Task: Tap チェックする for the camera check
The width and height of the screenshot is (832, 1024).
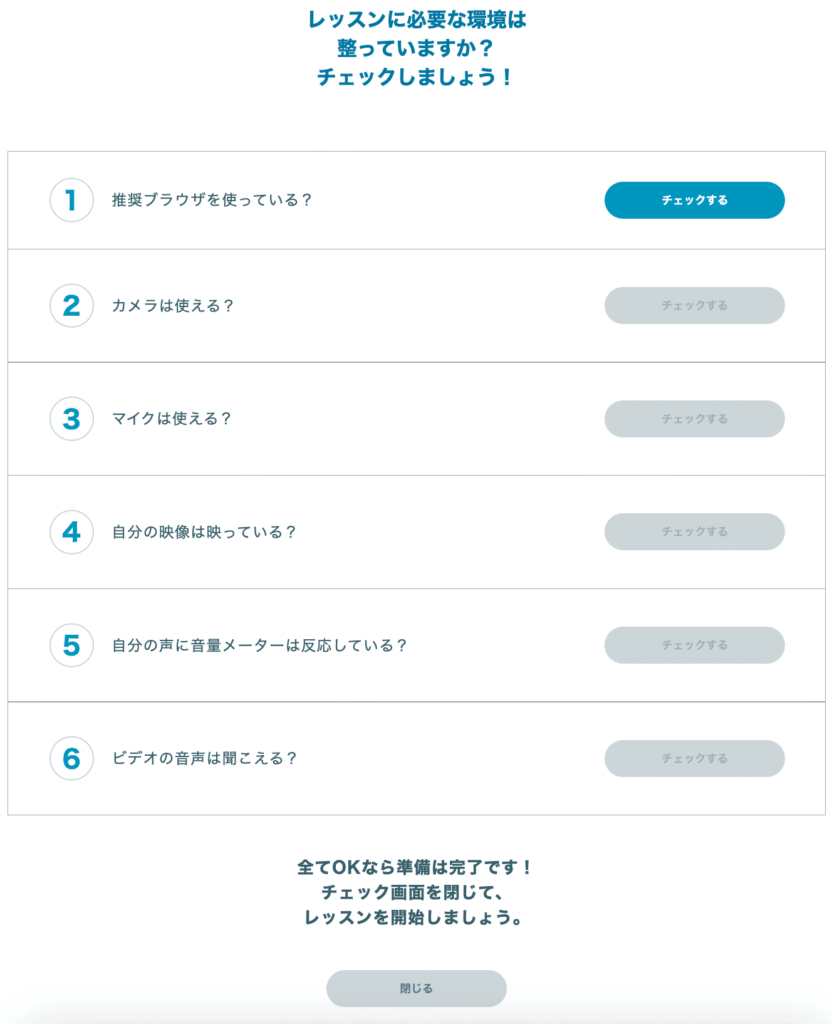Action: pyautogui.click(x=694, y=305)
